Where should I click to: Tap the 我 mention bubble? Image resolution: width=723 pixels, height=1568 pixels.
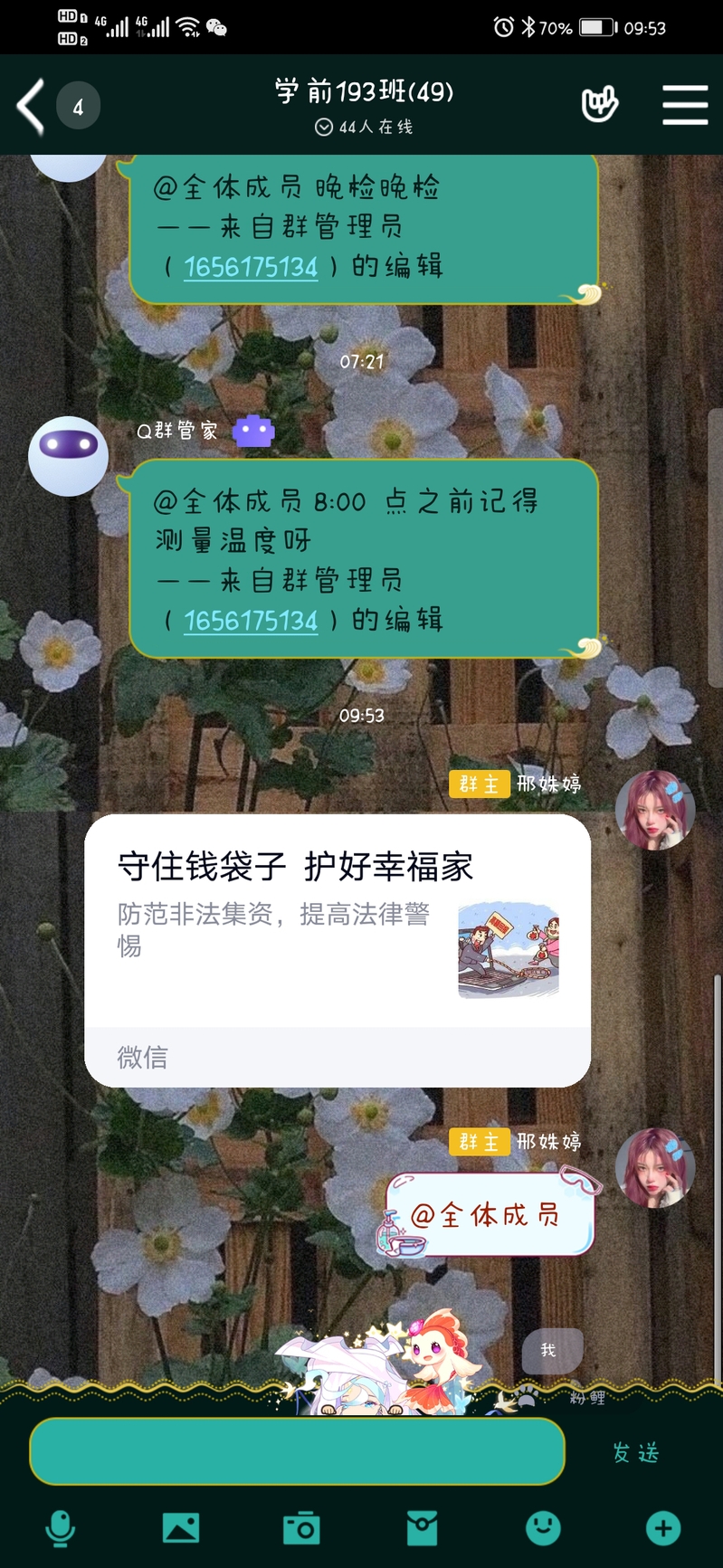(549, 1350)
